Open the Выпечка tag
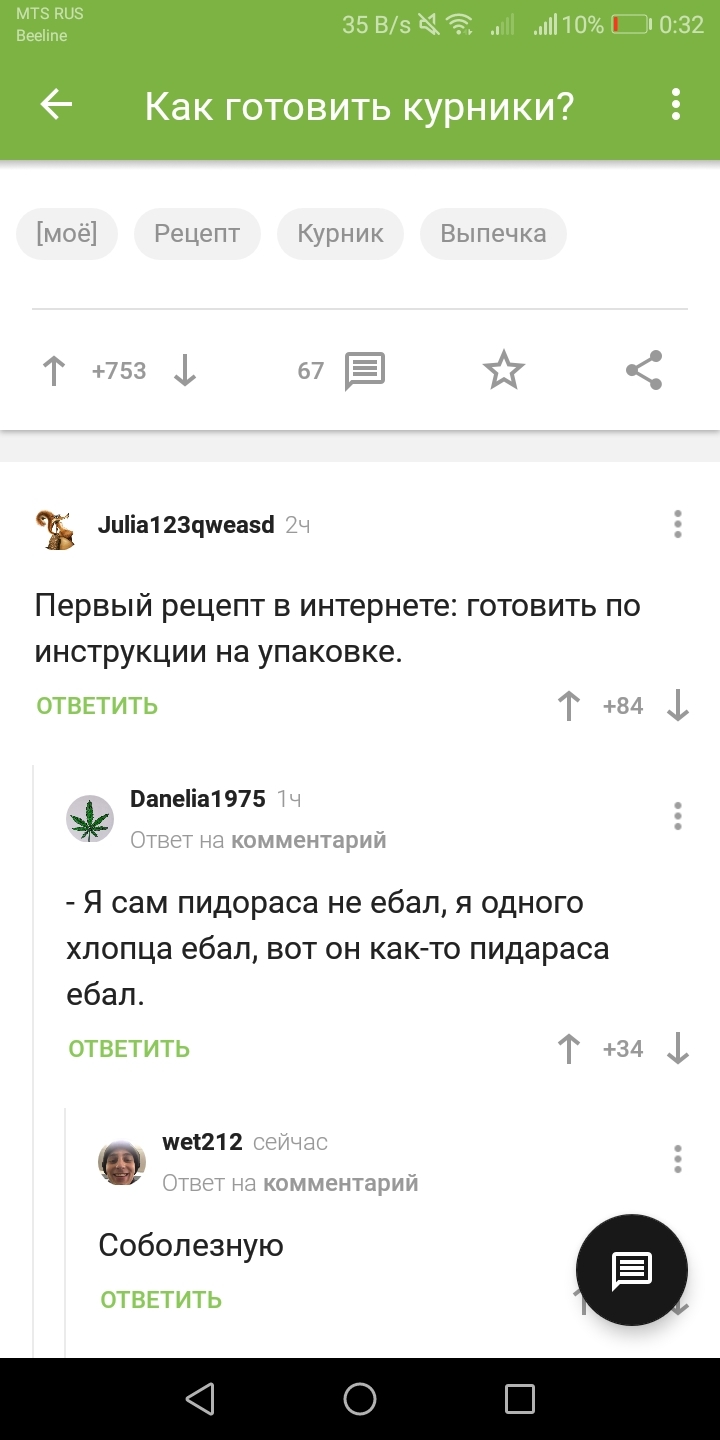The image size is (720, 1440). click(493, 234)
